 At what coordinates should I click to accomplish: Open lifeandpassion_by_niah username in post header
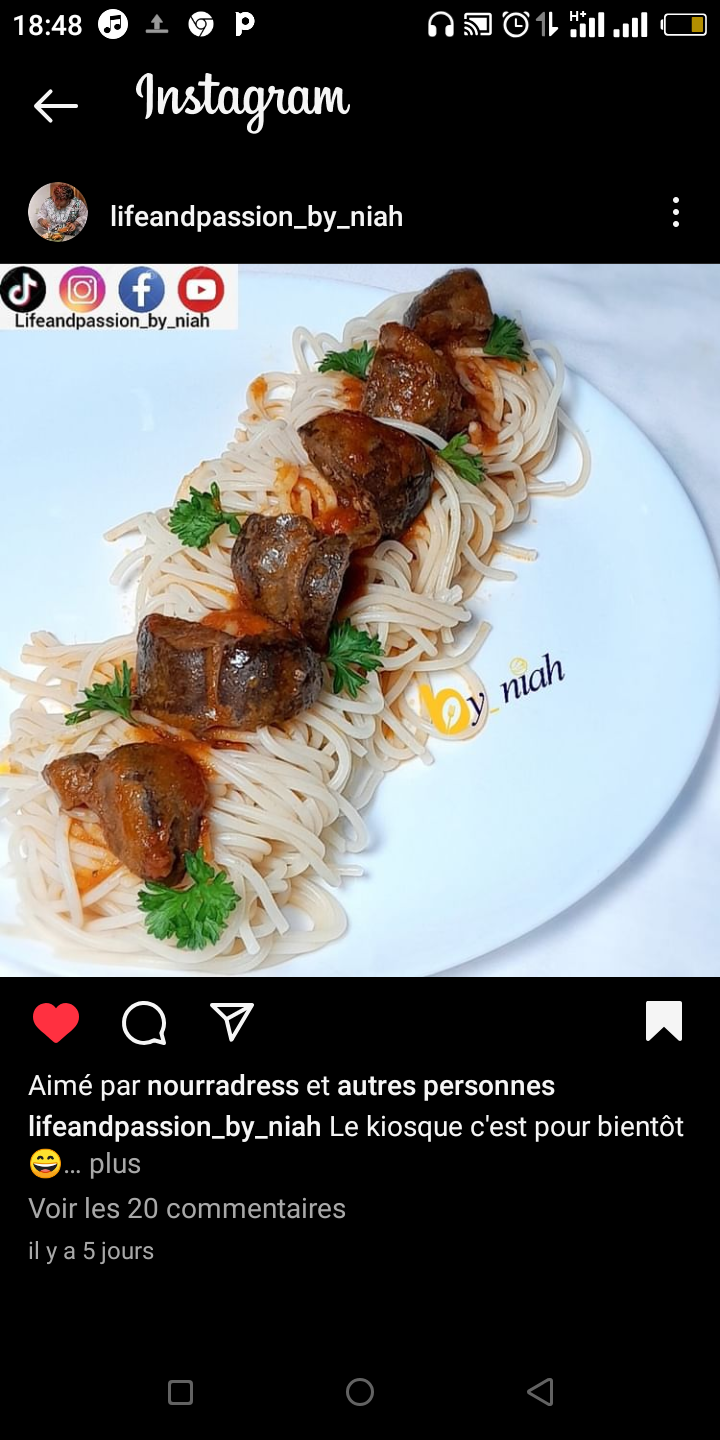tap(256, 216)
